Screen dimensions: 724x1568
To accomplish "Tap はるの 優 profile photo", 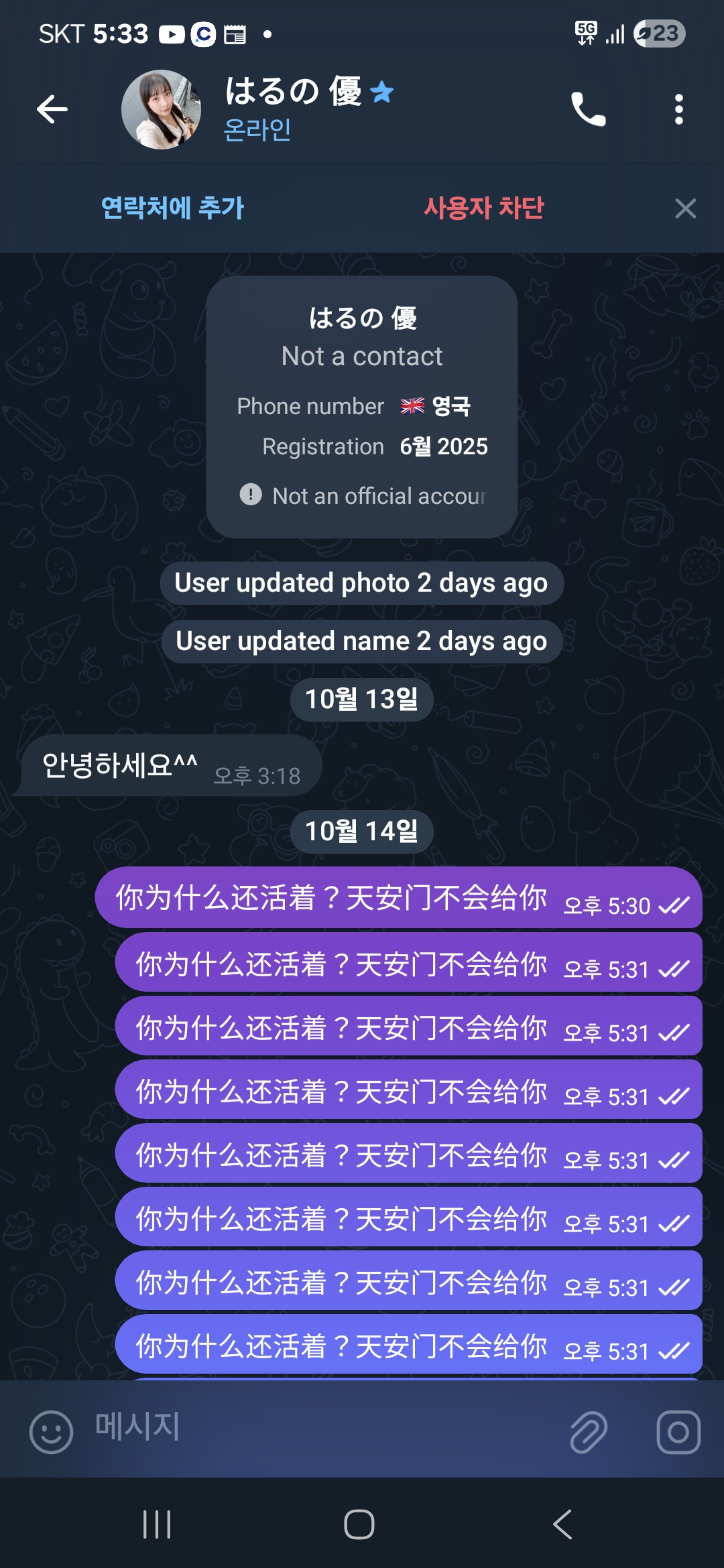I will (x=161, y=109).
